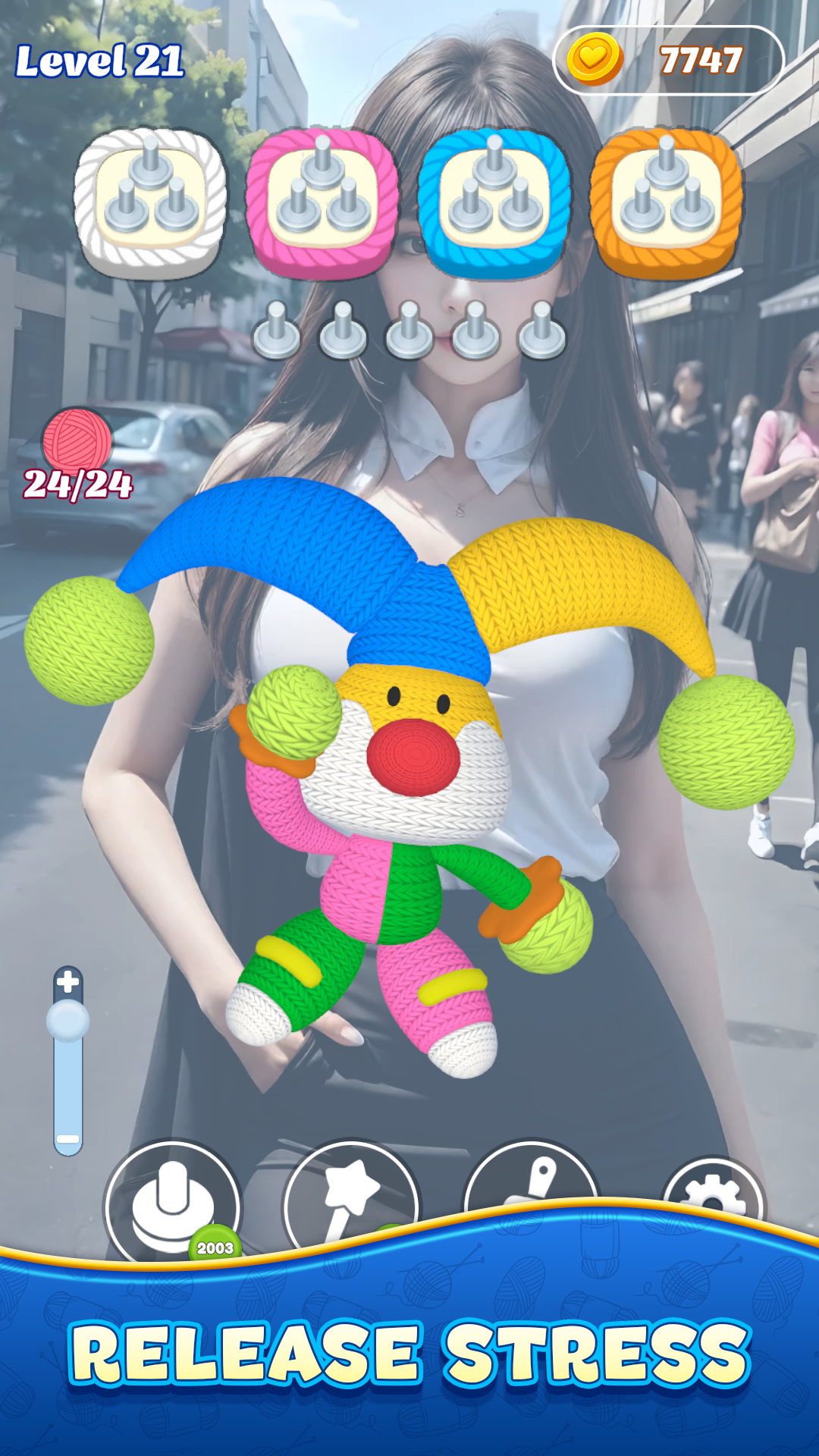Tap the green pom-pom at the blue hat tip
This screenshot has height=1456, width=819.
click(x=89, y=641)
